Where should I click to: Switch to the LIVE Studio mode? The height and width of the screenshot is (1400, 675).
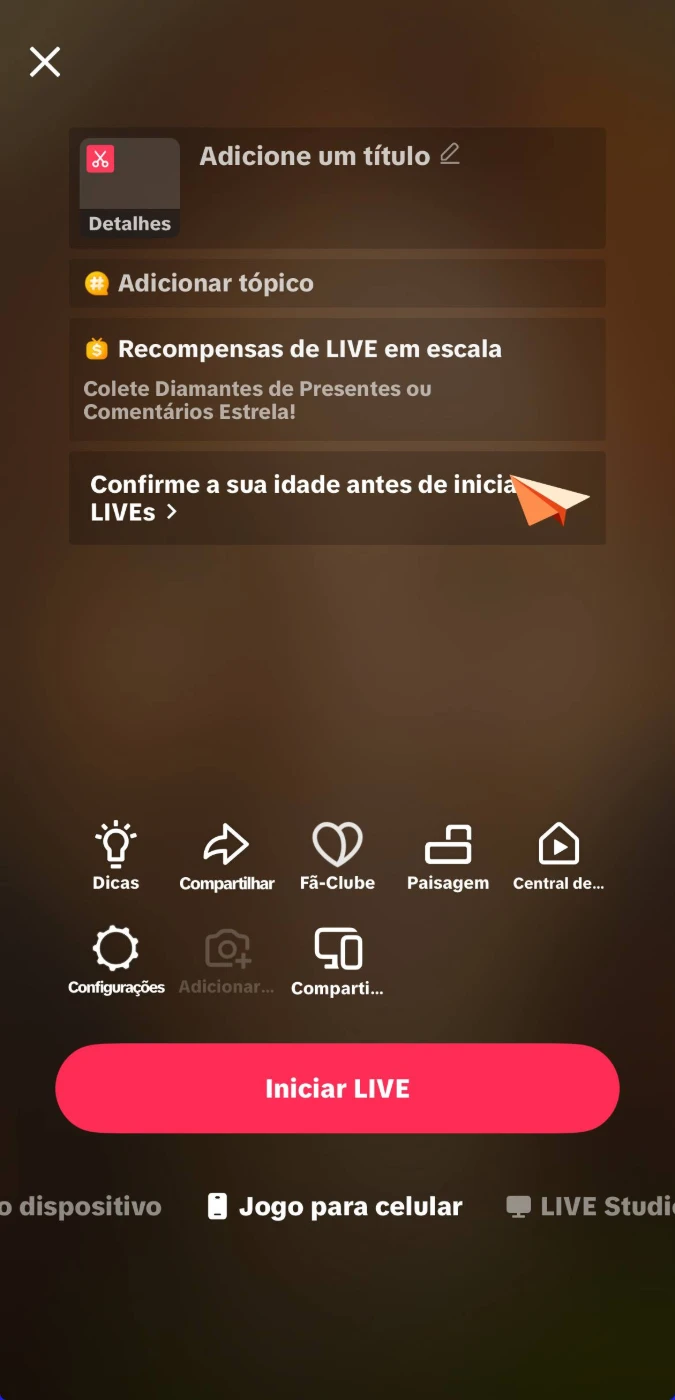coord(590,1206)
